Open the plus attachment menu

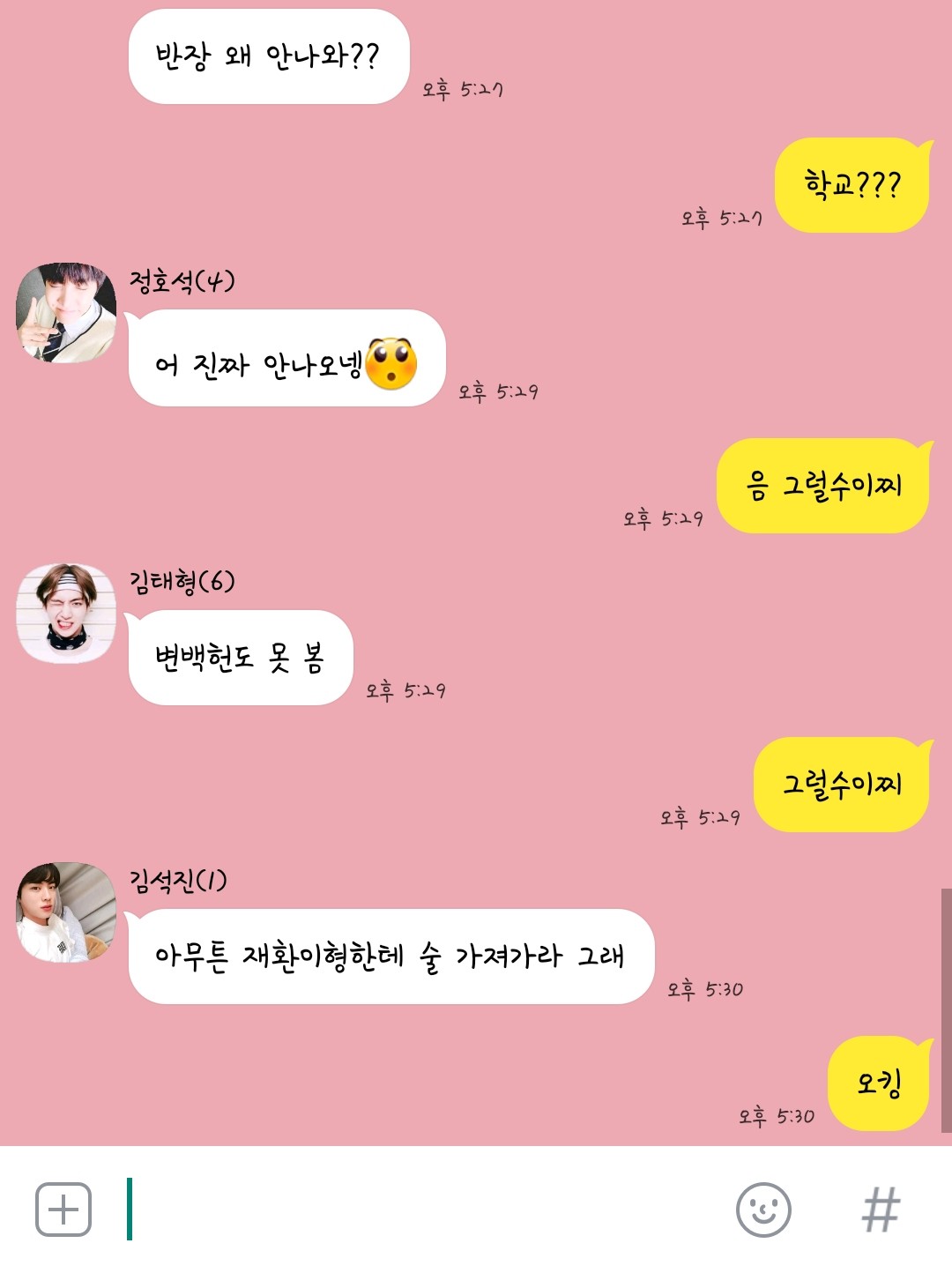point(63,1210)
